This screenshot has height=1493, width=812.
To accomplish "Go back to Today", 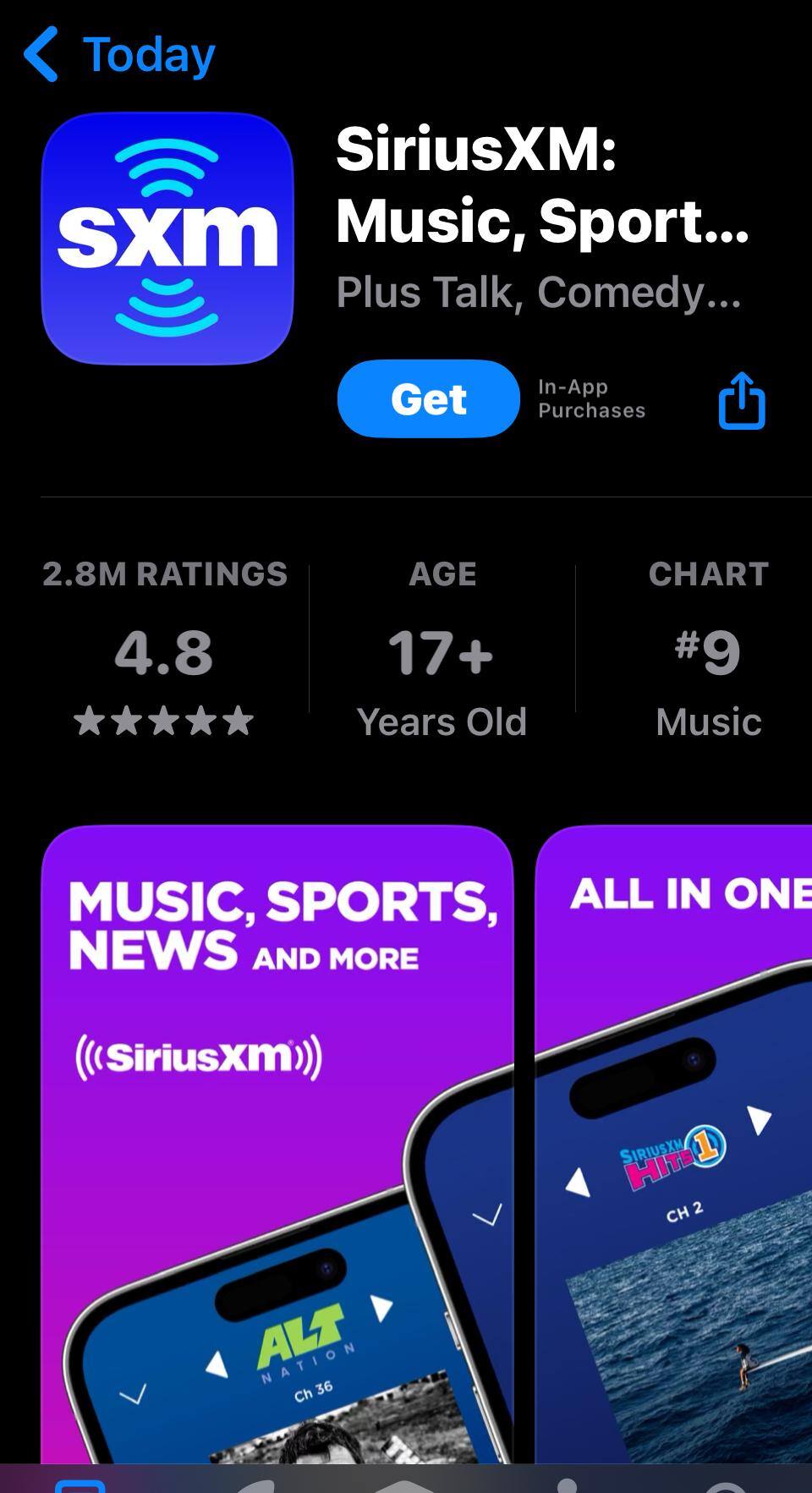I will (x=120, y=55).
